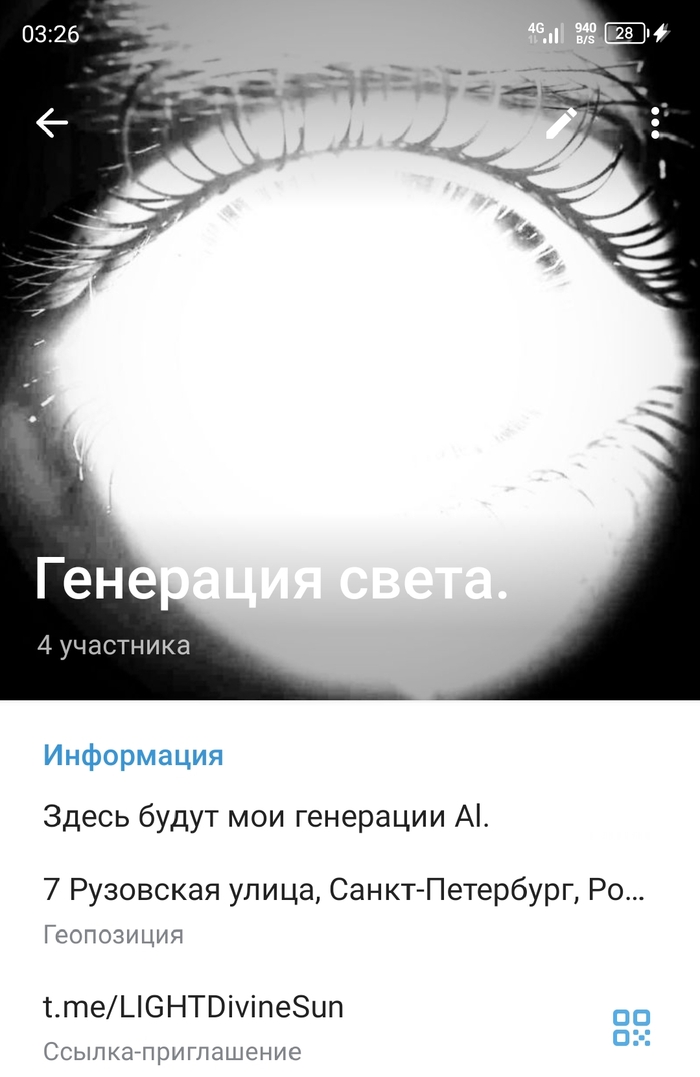Edit the group with the pencil icon
700x1077 pixels.
[x=560, y=123]
